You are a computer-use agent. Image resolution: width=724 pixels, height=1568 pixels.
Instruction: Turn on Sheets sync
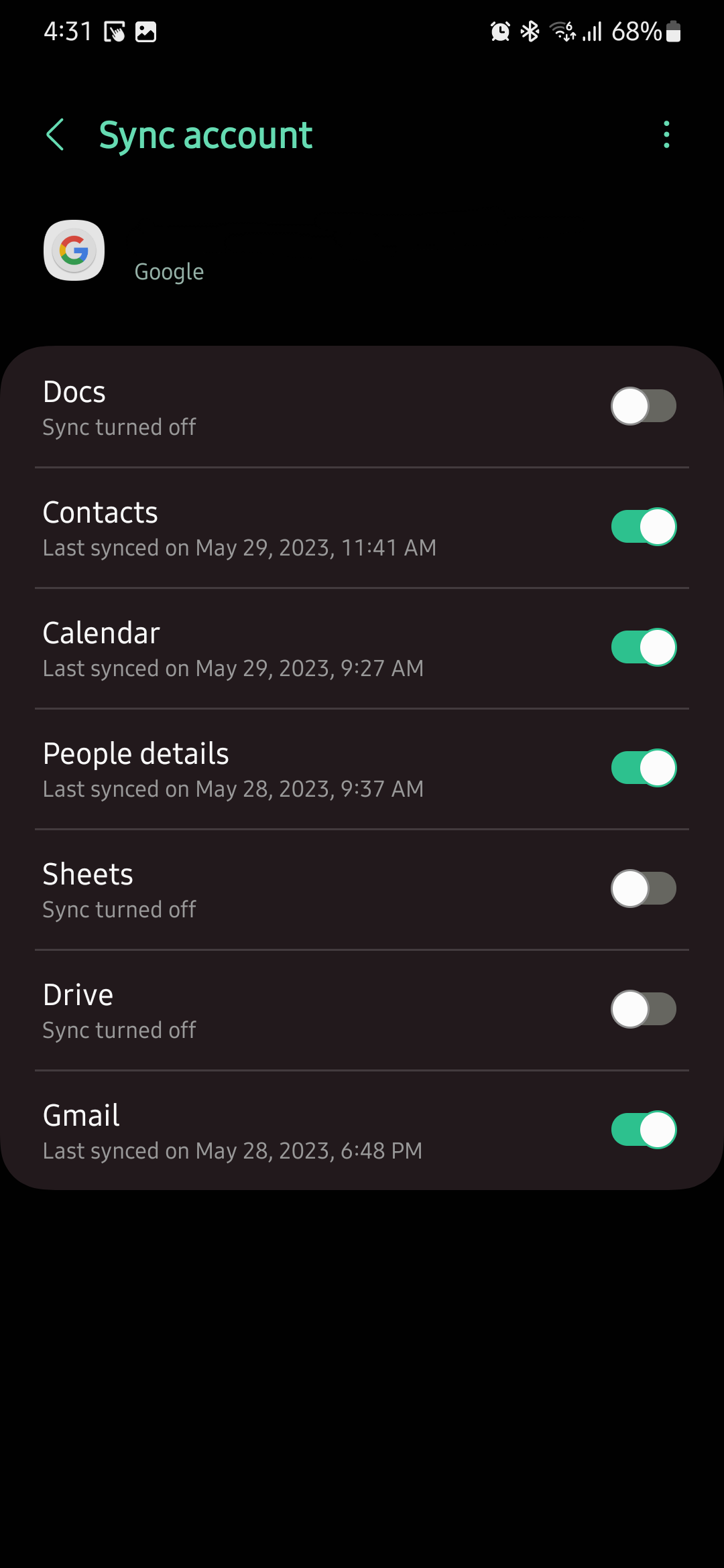coord(643,889)
